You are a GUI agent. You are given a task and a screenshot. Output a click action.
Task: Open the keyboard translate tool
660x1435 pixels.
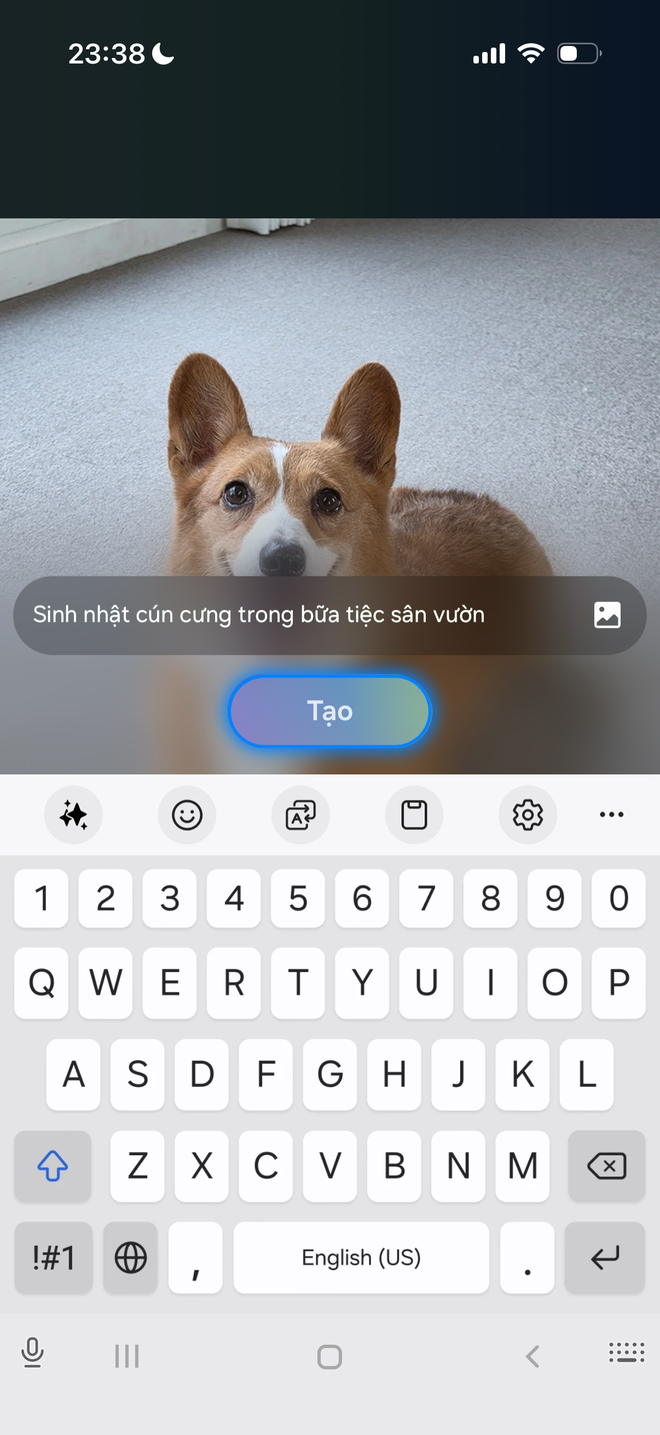(301, 815)
